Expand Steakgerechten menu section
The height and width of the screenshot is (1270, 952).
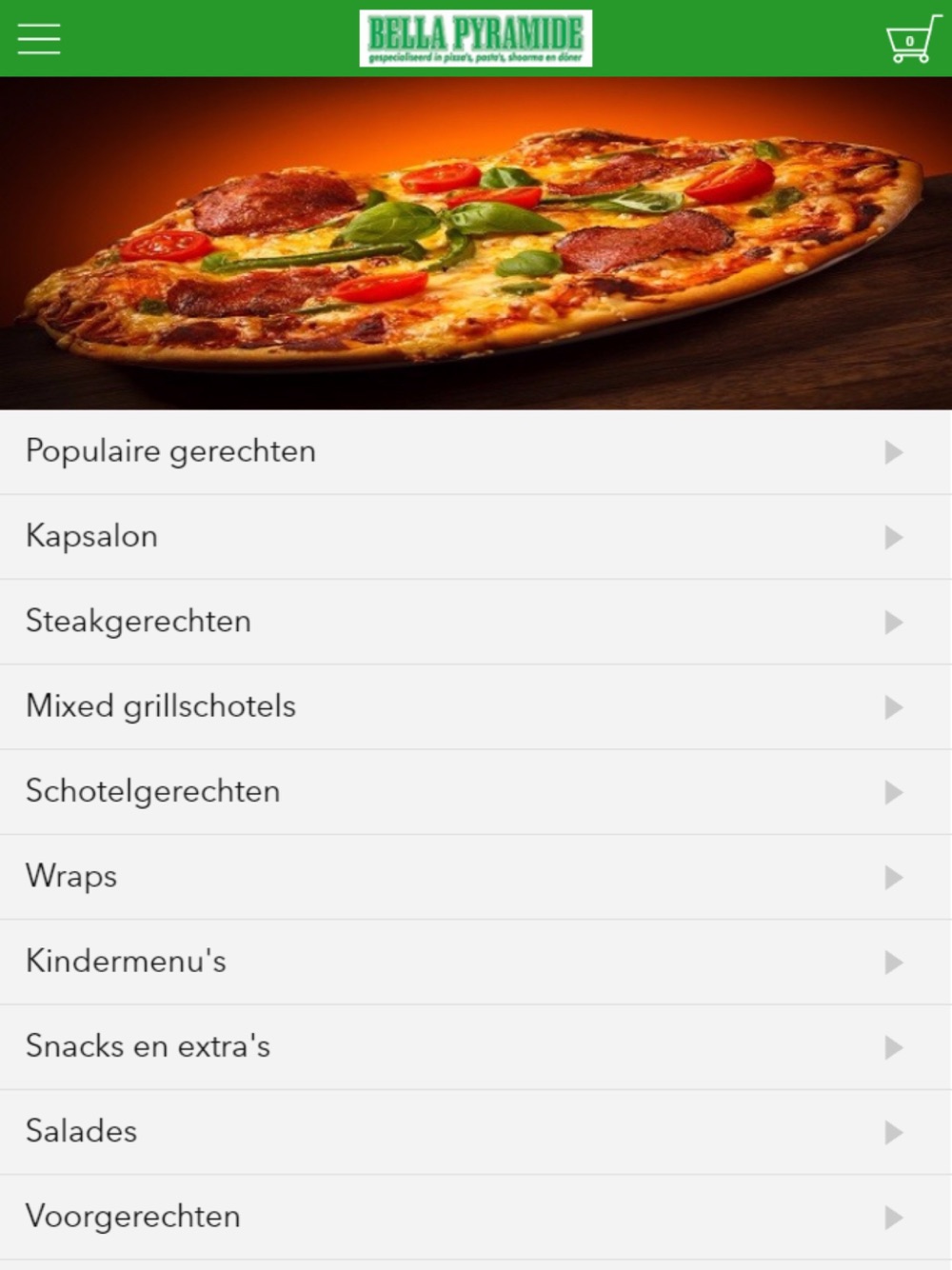[x=475, y=622]
